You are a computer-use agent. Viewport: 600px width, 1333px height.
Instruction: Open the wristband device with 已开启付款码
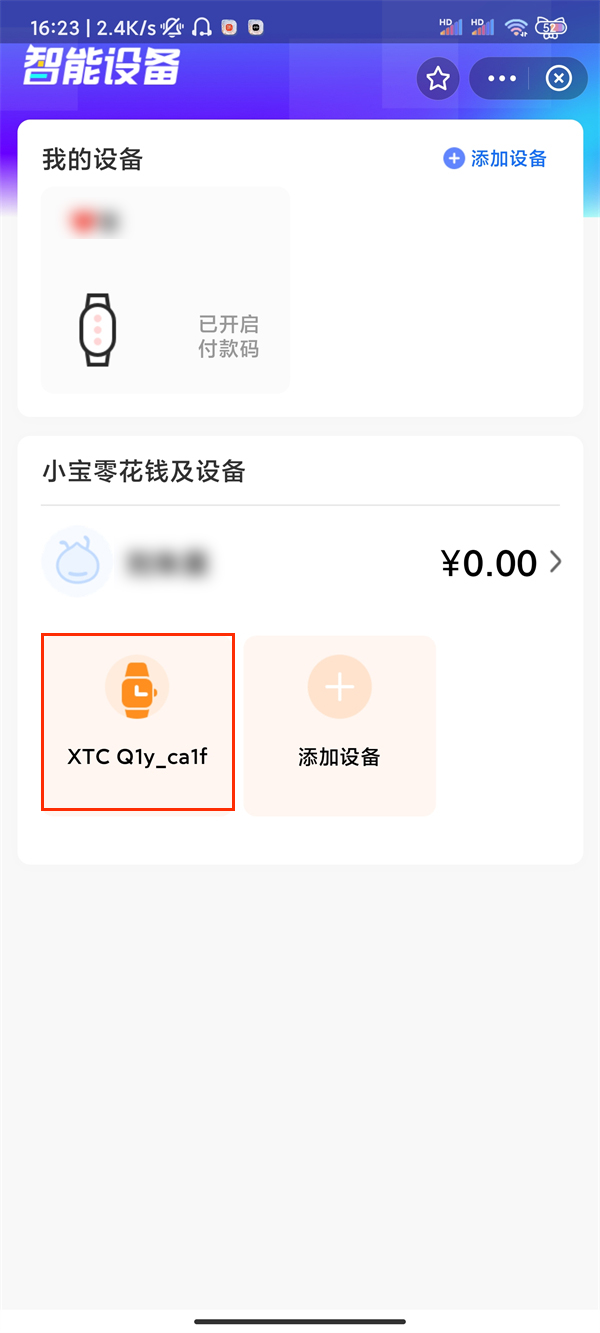[x=165, y=290]
